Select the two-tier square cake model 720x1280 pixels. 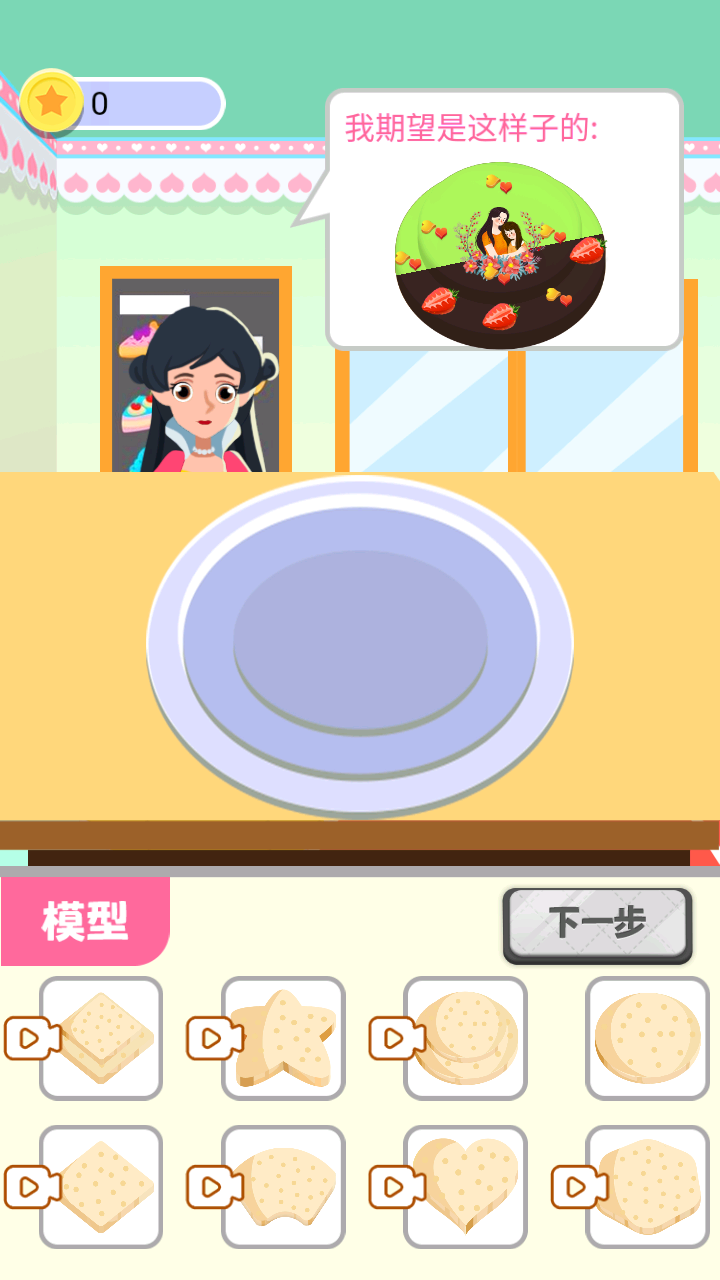pyautogui.click(x=101, y=1038)
